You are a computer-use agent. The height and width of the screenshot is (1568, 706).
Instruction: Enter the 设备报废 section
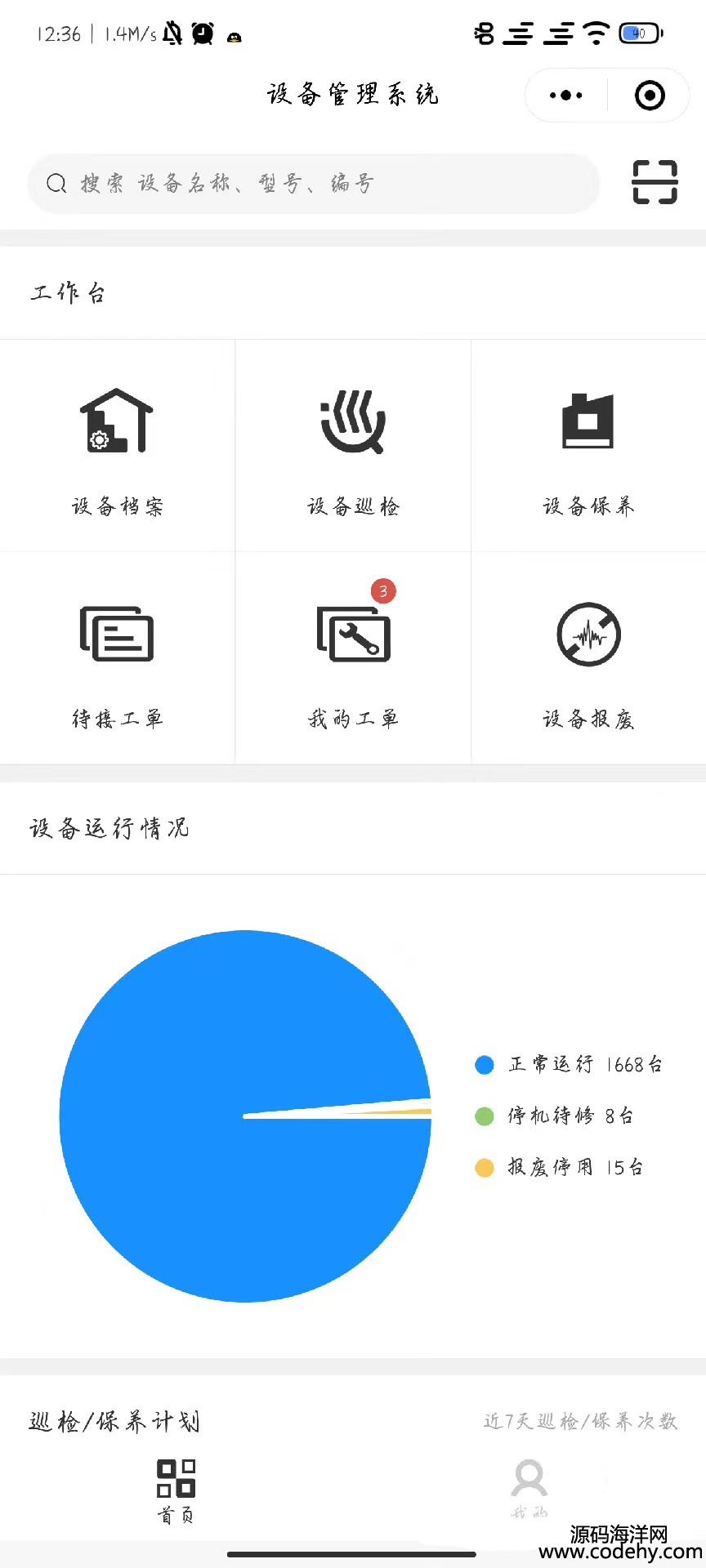pos(588,660)
